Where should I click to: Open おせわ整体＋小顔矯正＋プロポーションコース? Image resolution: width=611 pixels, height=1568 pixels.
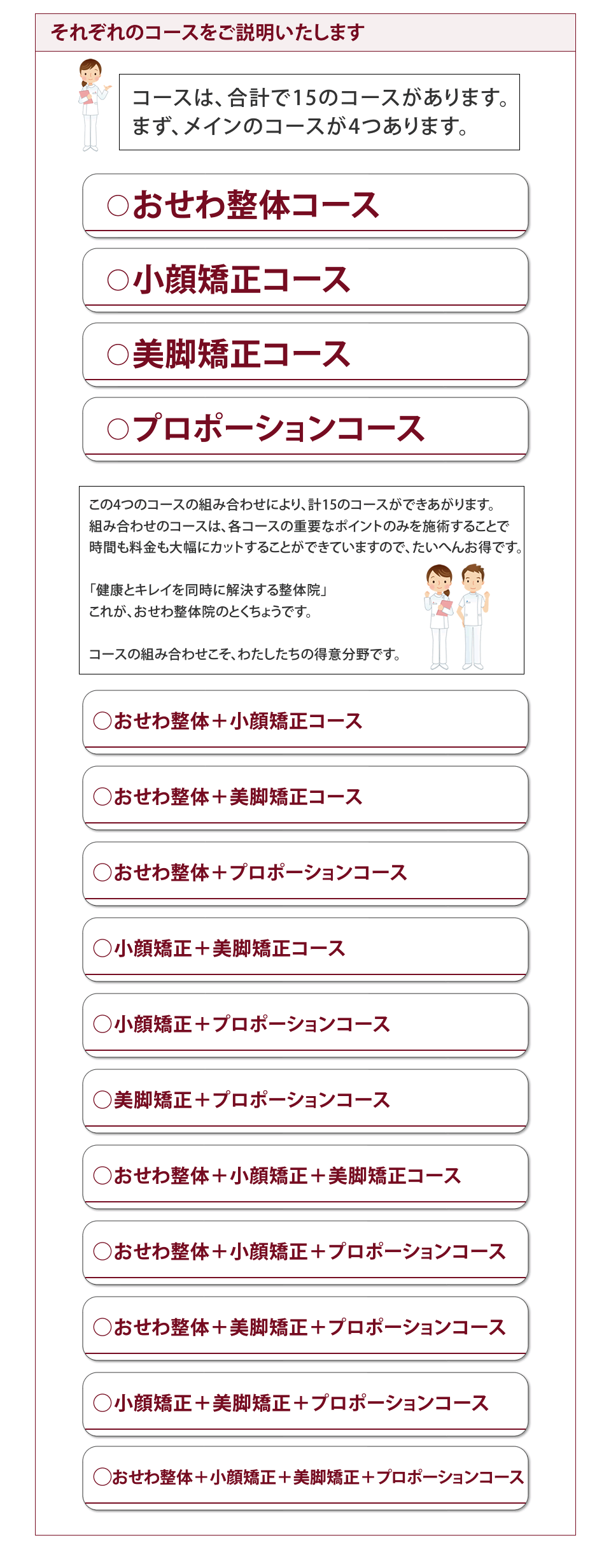305,1252
